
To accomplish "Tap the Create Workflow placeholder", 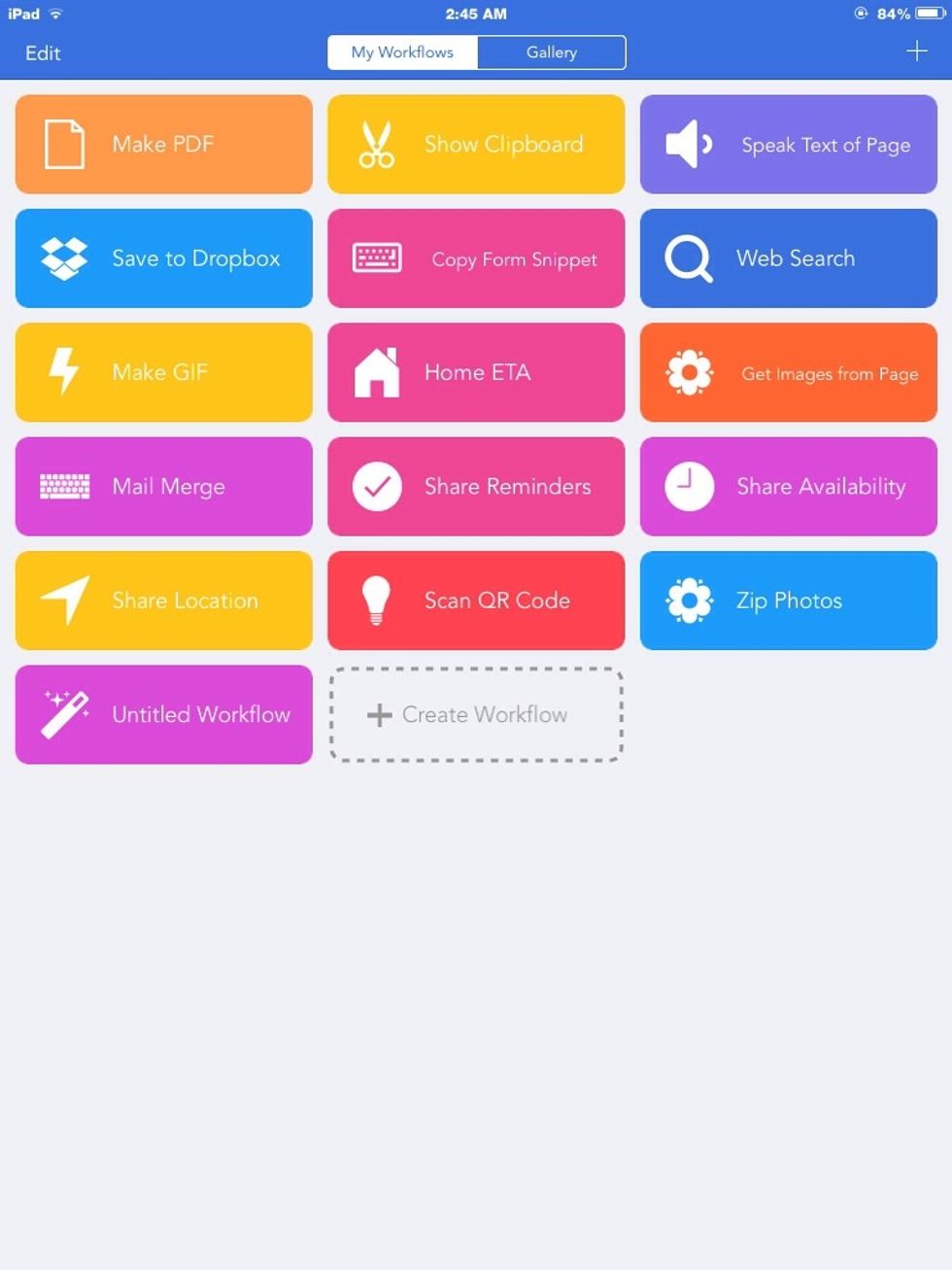I will pos(476,715).
